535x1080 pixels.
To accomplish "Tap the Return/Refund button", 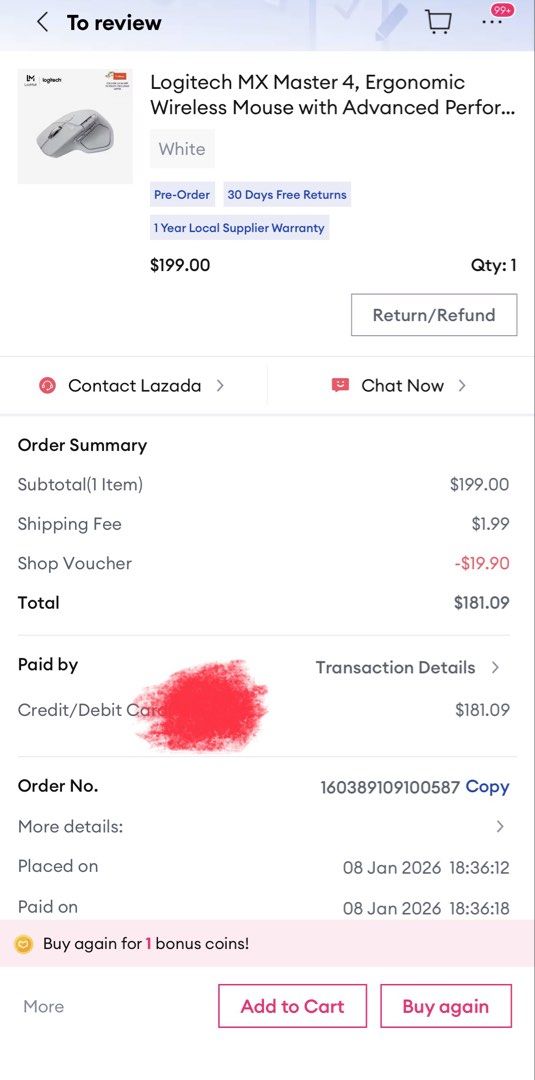I will [x=434, y=315].
